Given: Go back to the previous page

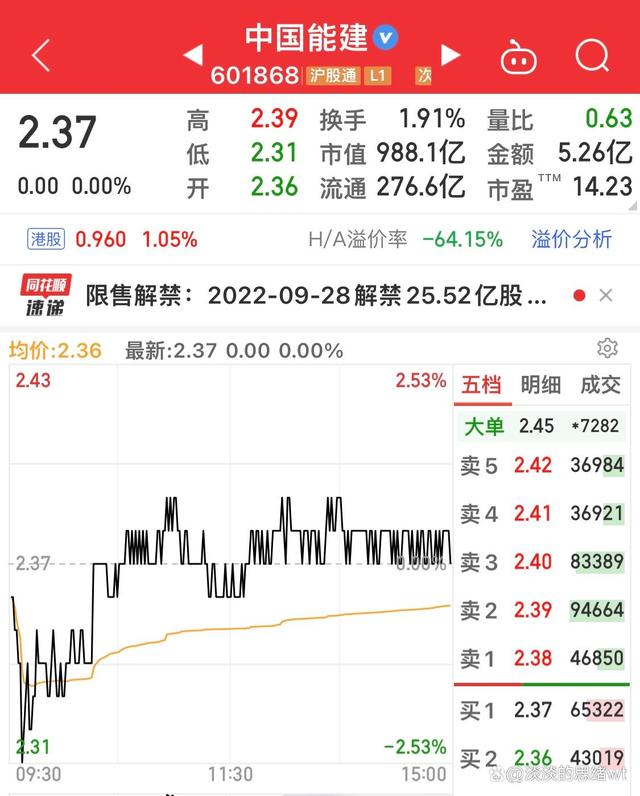Looking at the screenshot, I should [40, 55].
